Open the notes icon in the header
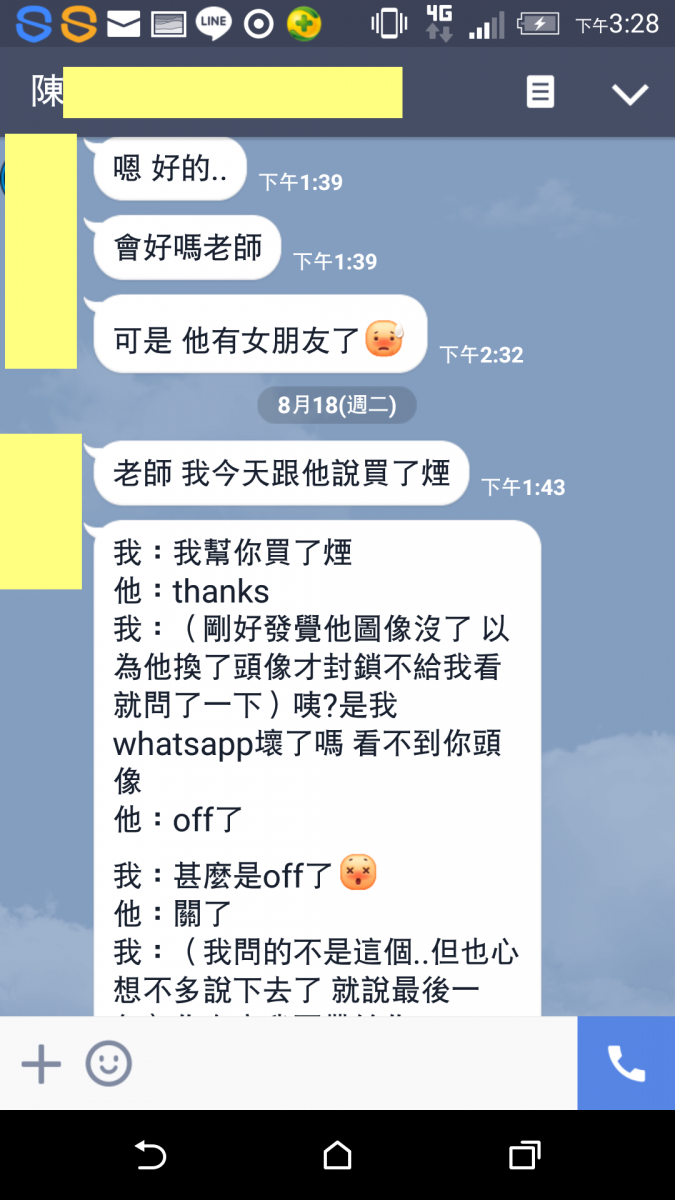 pos(540,93)
